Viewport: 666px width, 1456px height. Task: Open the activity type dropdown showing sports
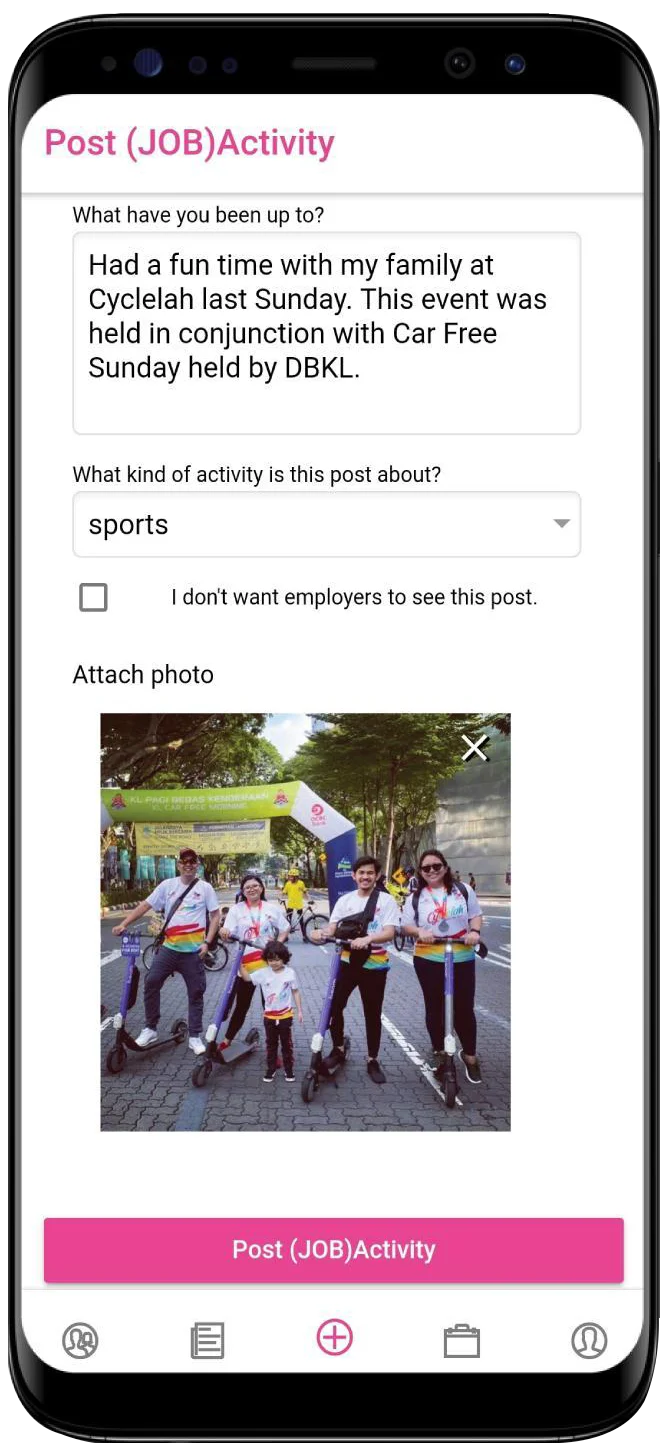(x=326, y=524)
